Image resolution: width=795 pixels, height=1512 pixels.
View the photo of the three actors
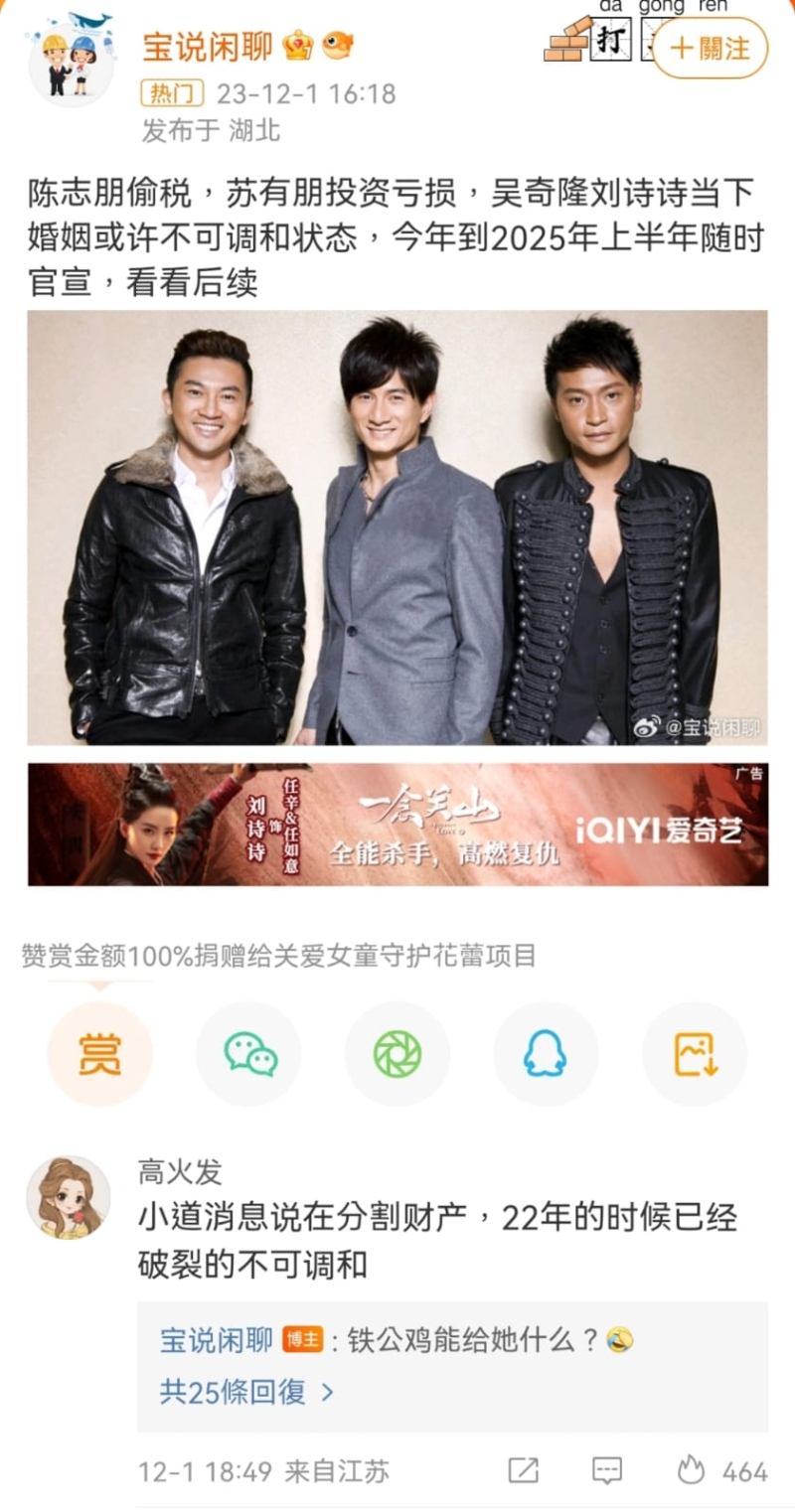click(397, 527)
